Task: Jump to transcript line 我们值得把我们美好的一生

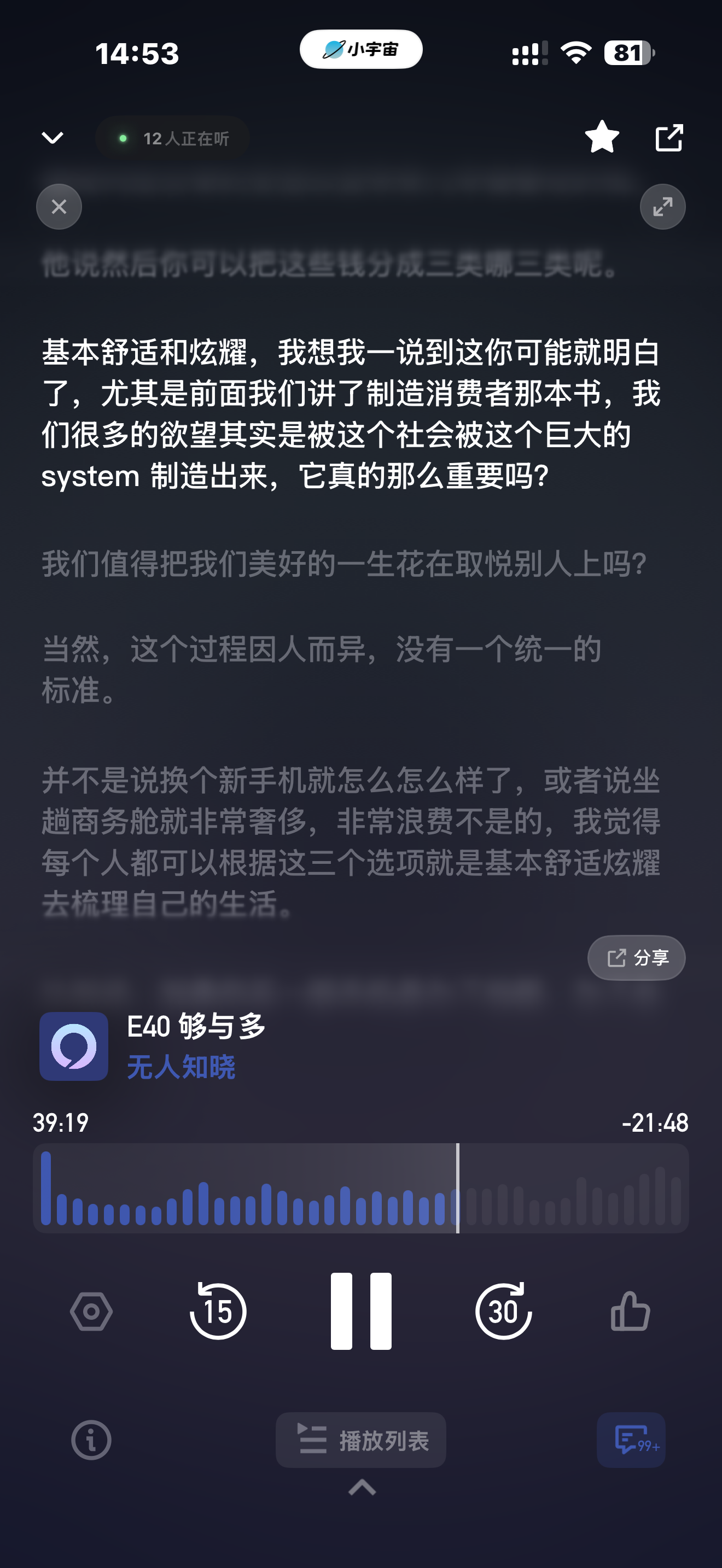Action: pyautogui.click(x=344, y=564)
